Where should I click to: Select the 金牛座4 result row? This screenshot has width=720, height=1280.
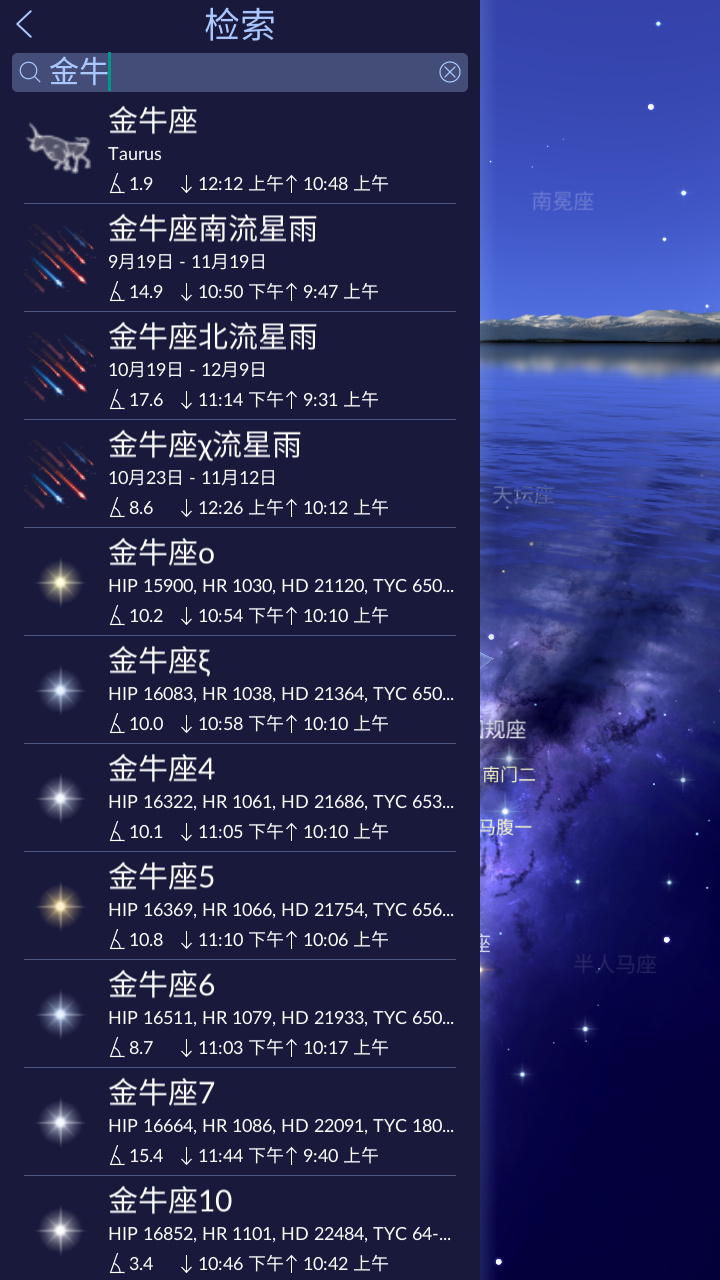(x=240, y=796)
